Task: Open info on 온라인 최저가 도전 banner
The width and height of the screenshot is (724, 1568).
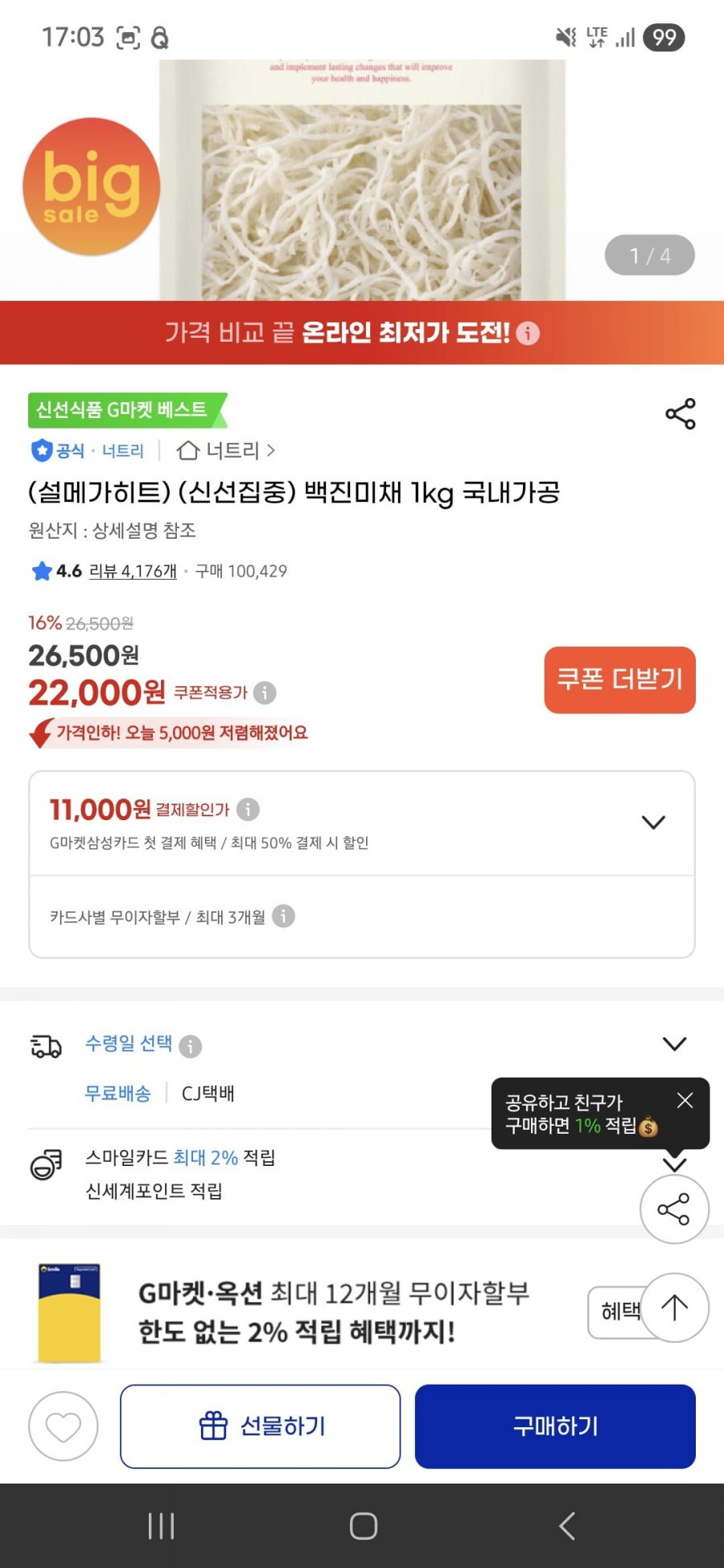Action: coord(528,333)
